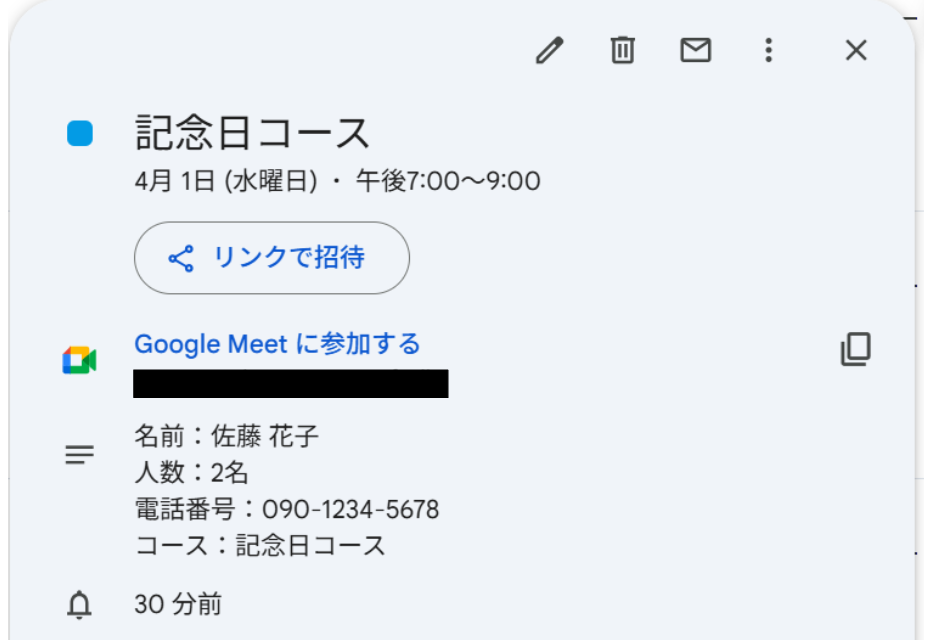Tap リンクで招待 to invite via link
926x640 pixels.
tap(272, 258)
